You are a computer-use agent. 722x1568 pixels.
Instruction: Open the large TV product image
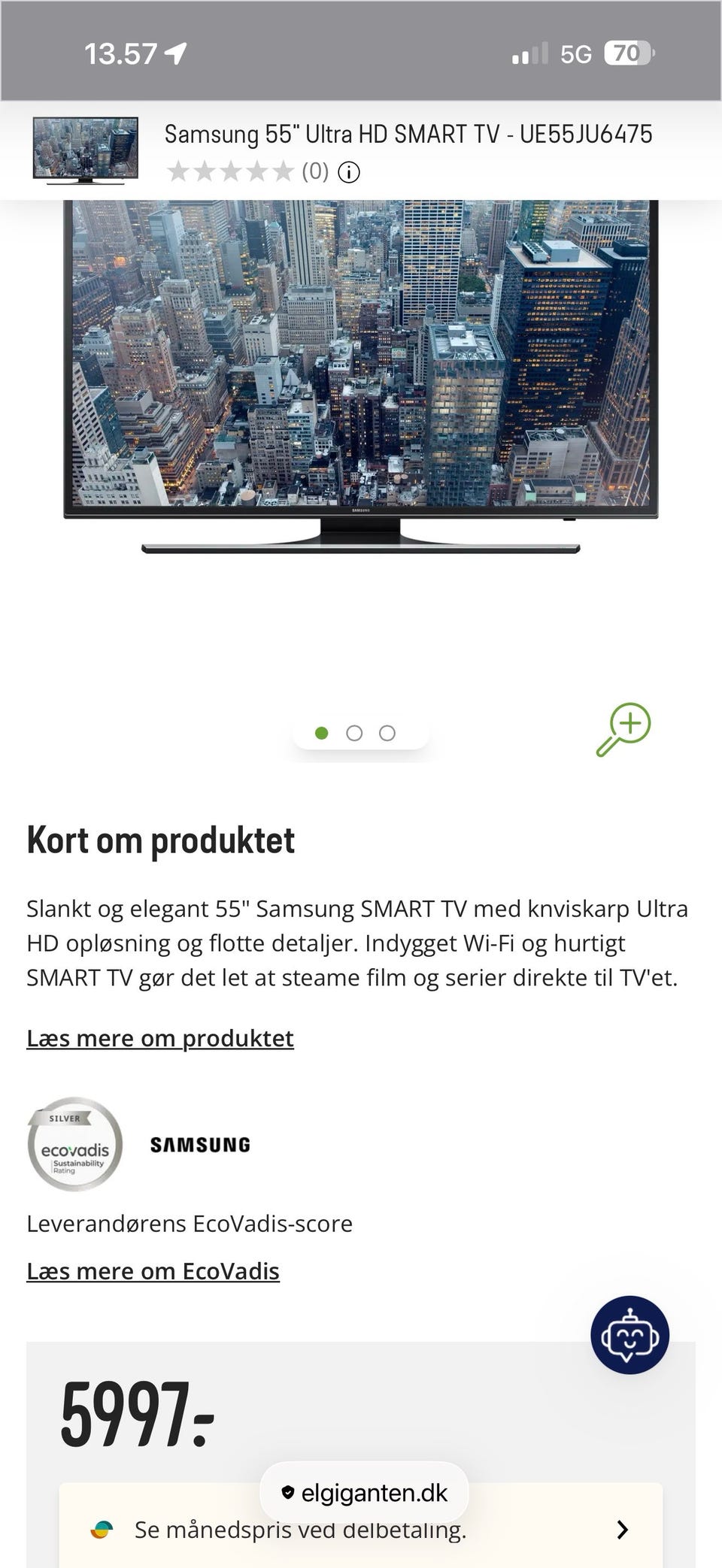(361, 377)
